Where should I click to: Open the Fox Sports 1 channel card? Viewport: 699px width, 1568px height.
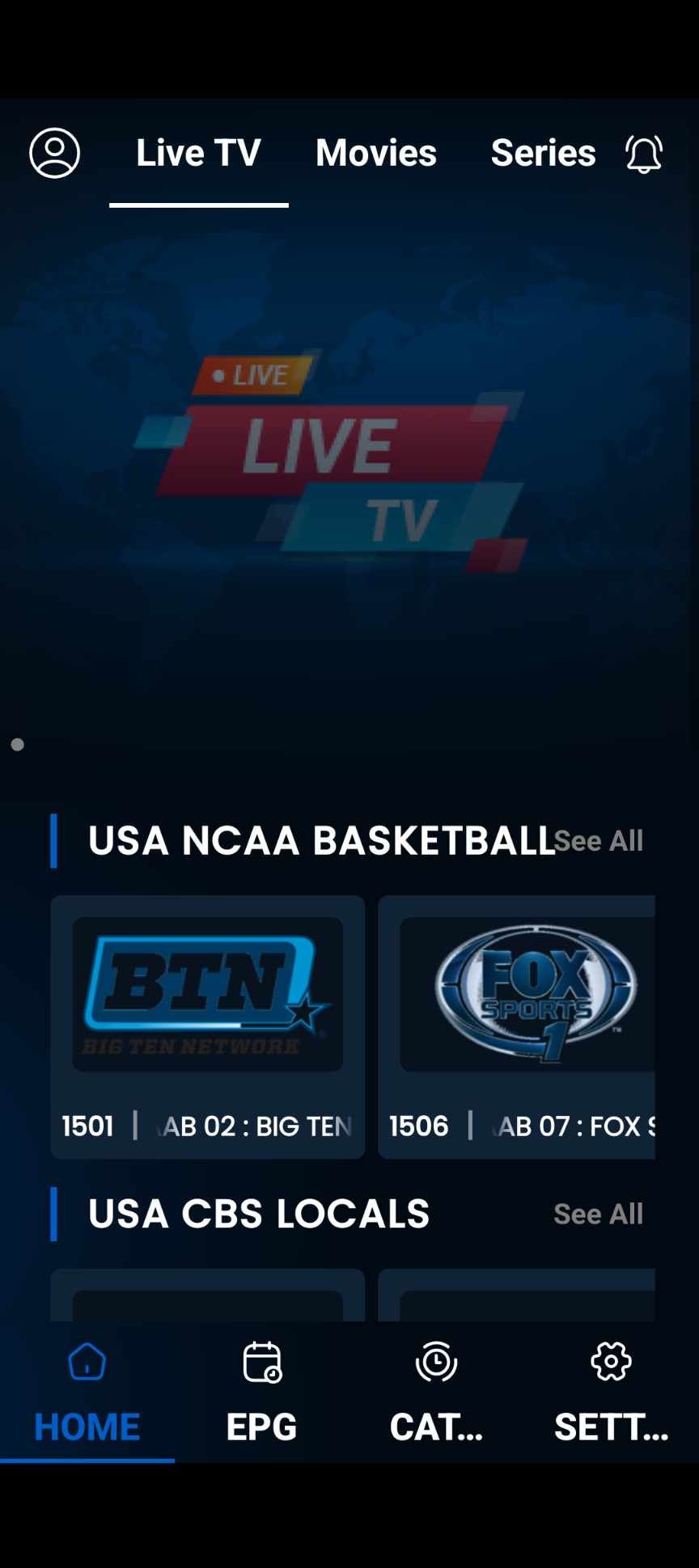click(518, 1025)
